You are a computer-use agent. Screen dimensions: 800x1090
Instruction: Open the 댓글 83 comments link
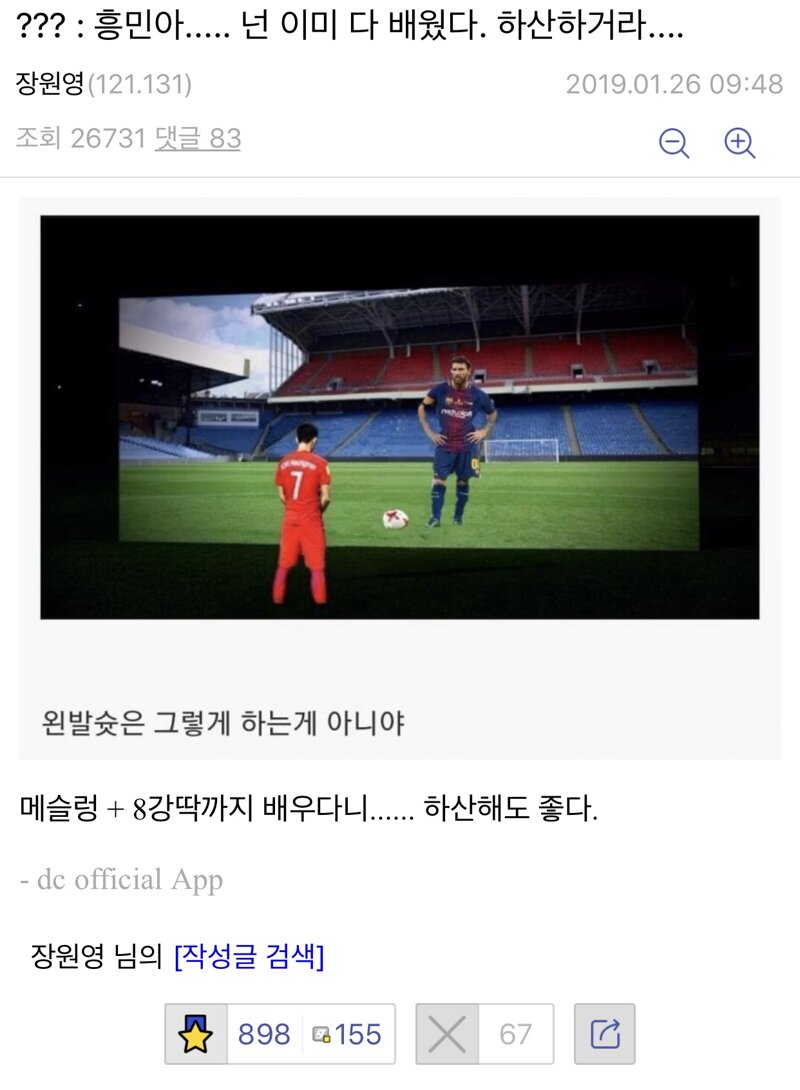point(197,138)
